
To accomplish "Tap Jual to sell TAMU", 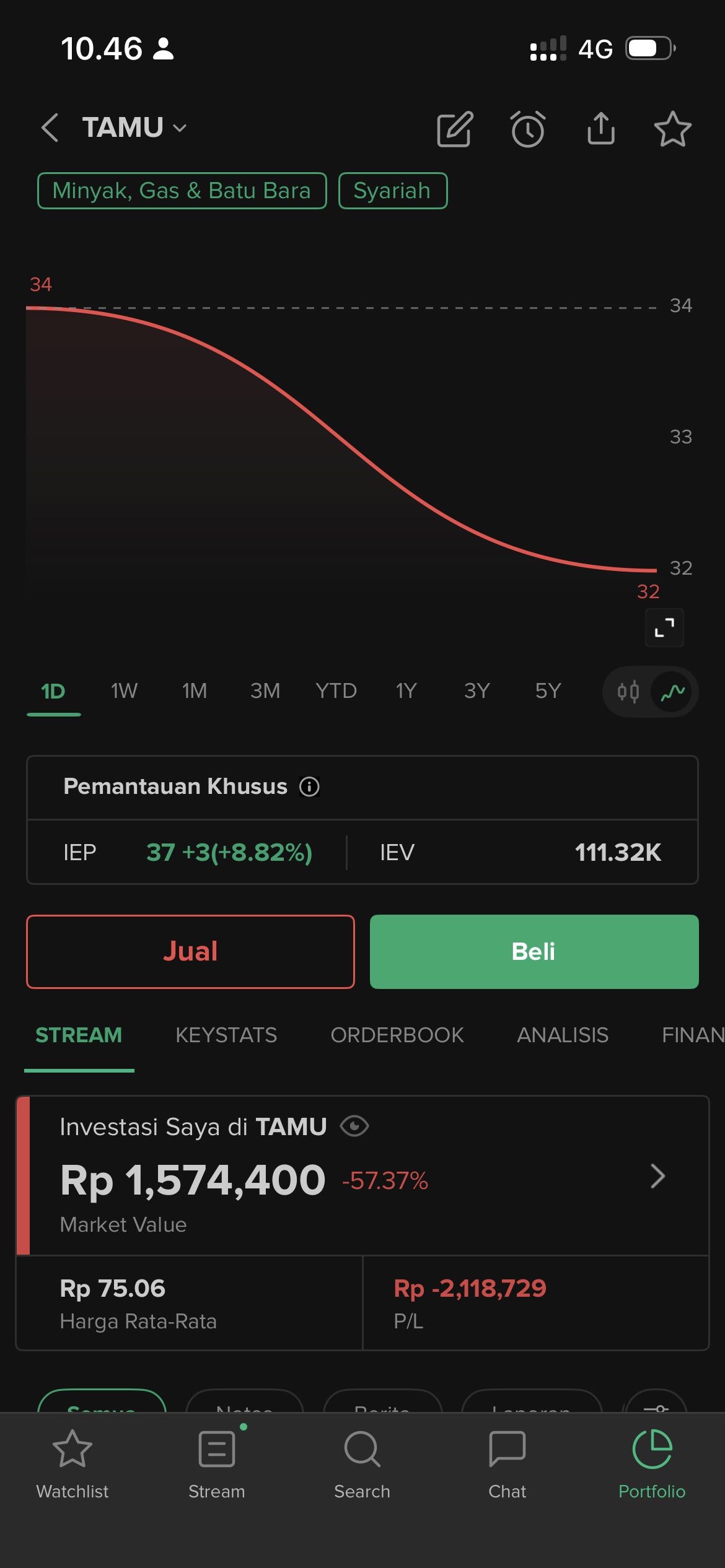I will tap(190, 951).
